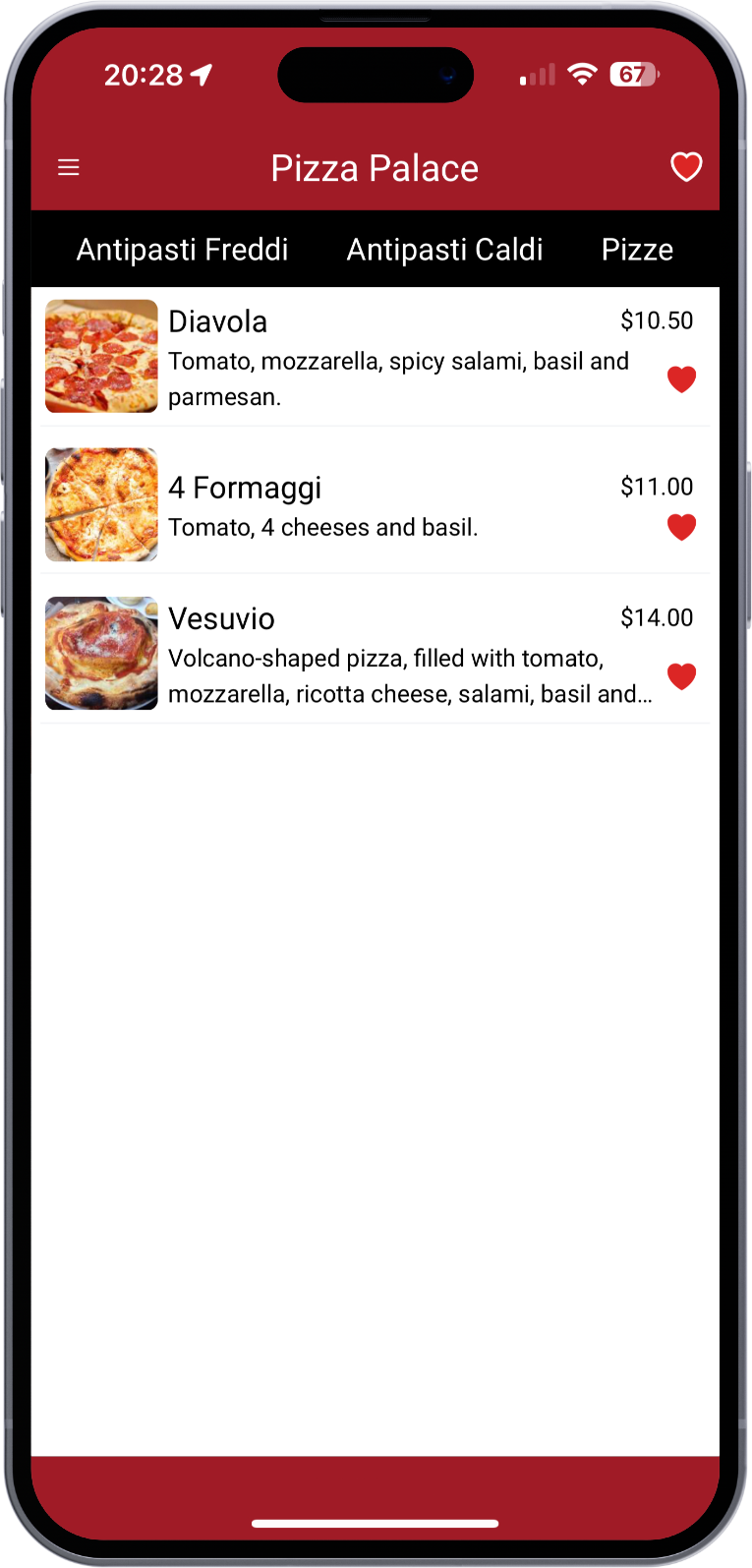Screen dimensions: 752x1568
Task: Remove Vesuvio from favorites using its heart
Action: pos(681,676)
